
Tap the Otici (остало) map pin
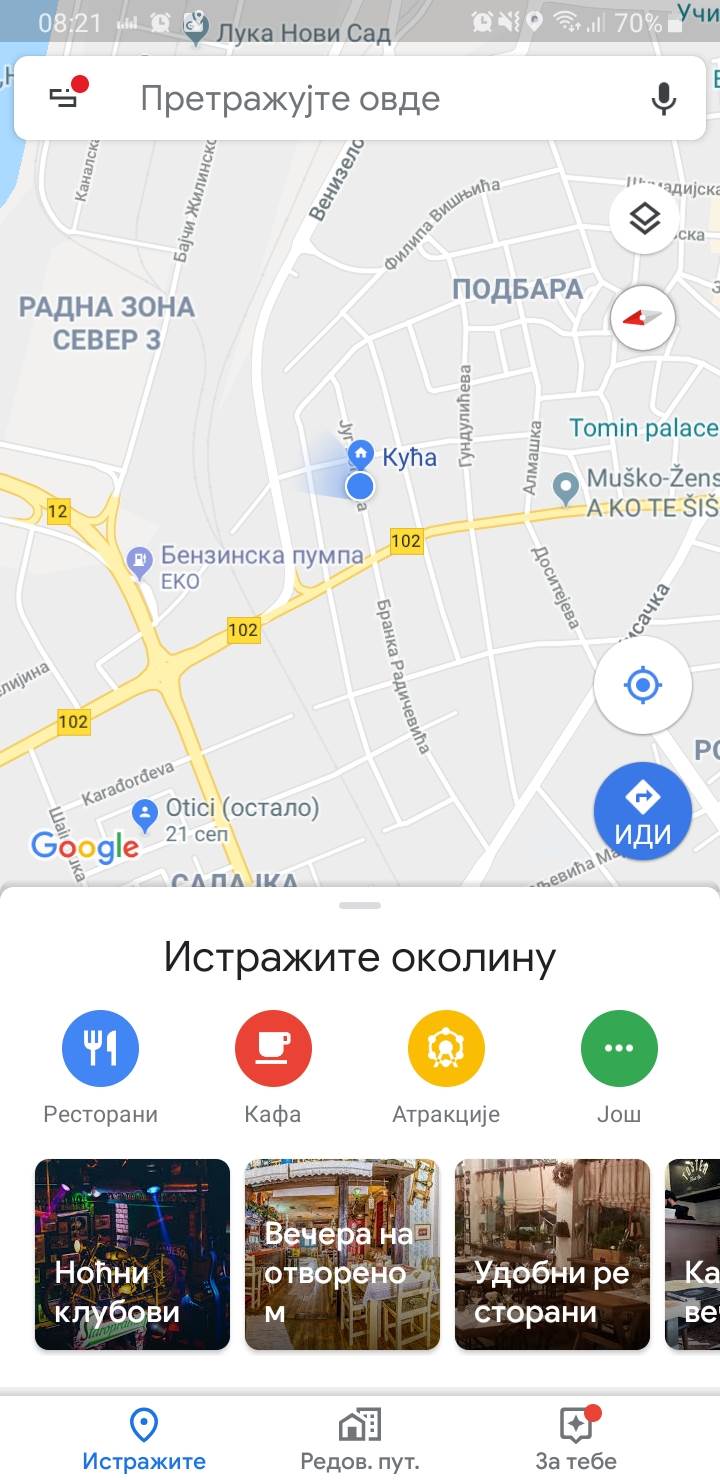pyautogui.click(x=144, y=813)
